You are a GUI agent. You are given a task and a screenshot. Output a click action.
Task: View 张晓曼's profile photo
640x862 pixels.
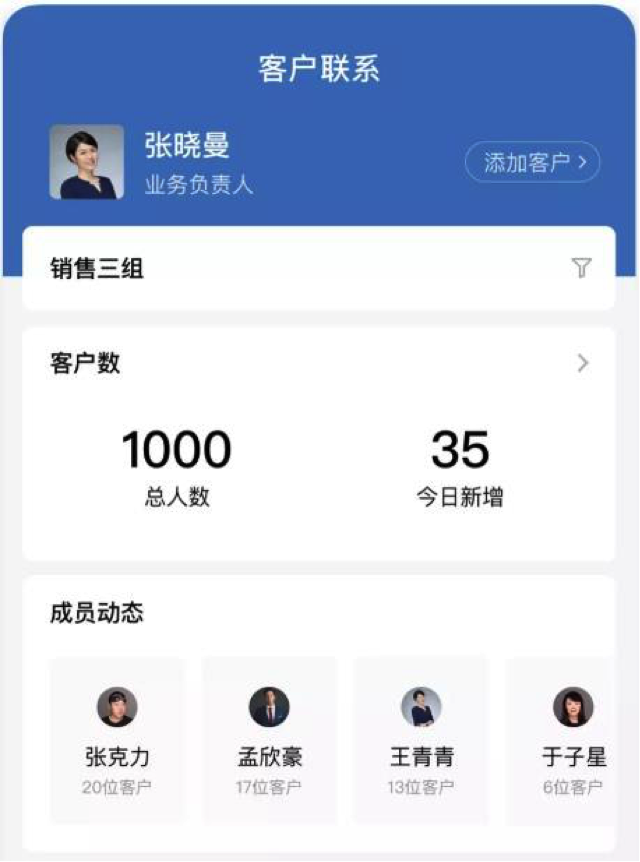pyautogui.click(x=87, y=162)
